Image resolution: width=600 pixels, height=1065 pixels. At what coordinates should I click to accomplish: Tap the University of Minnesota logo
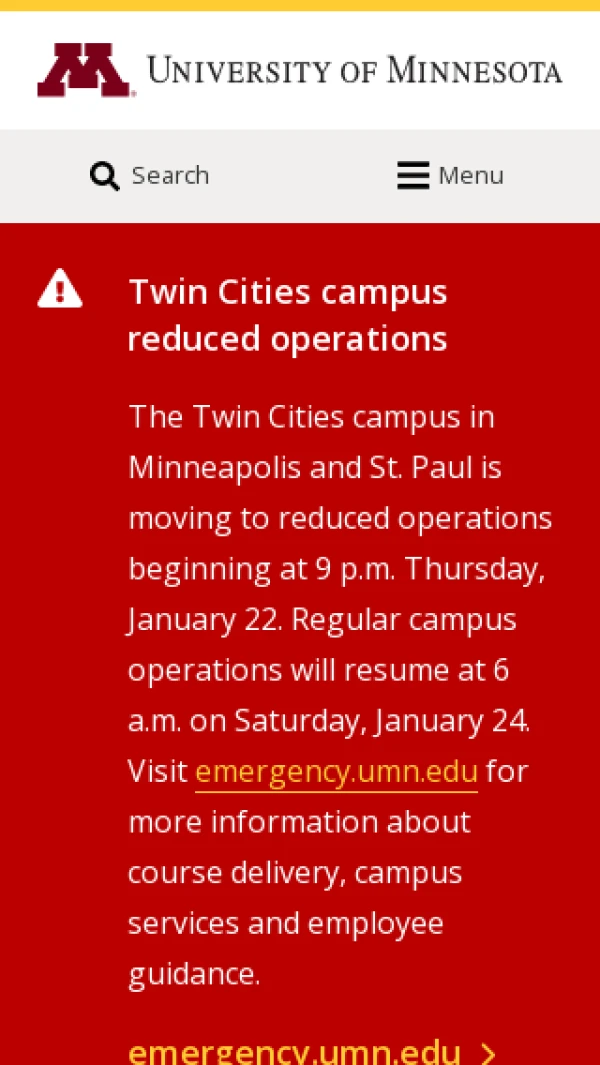tap(300, 70)
